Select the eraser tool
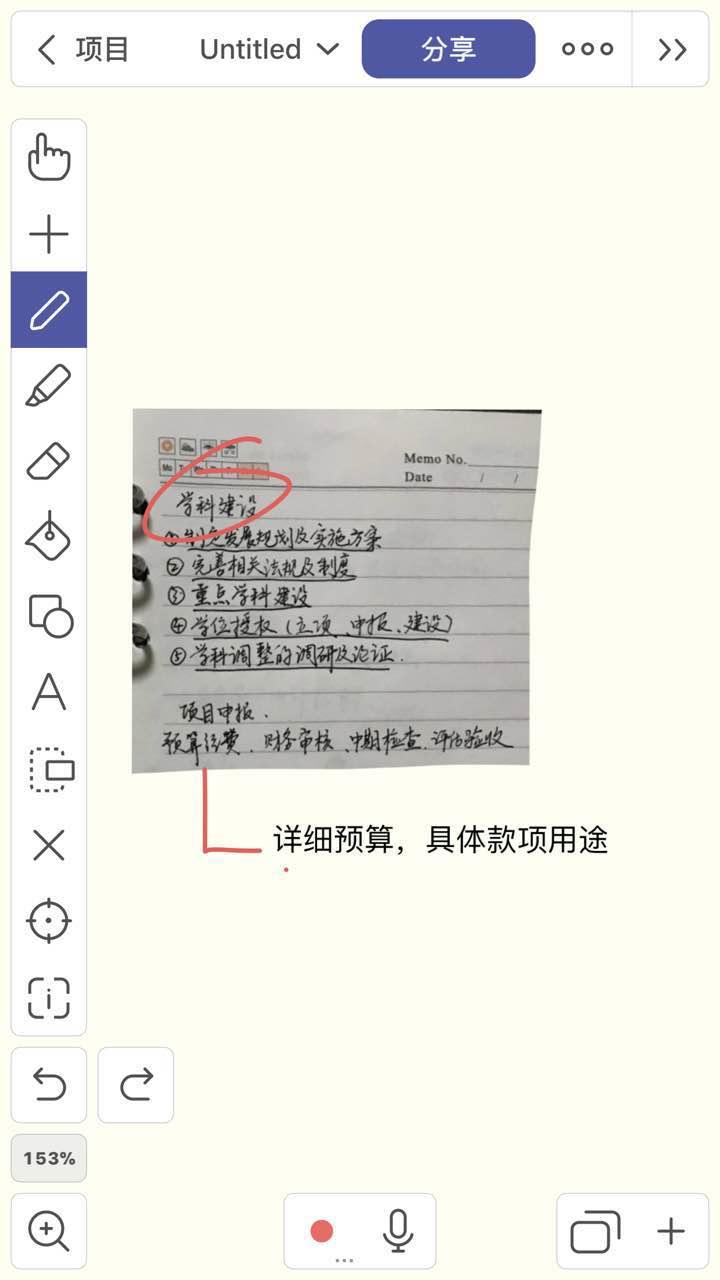720x1280 pixels. 49,462
